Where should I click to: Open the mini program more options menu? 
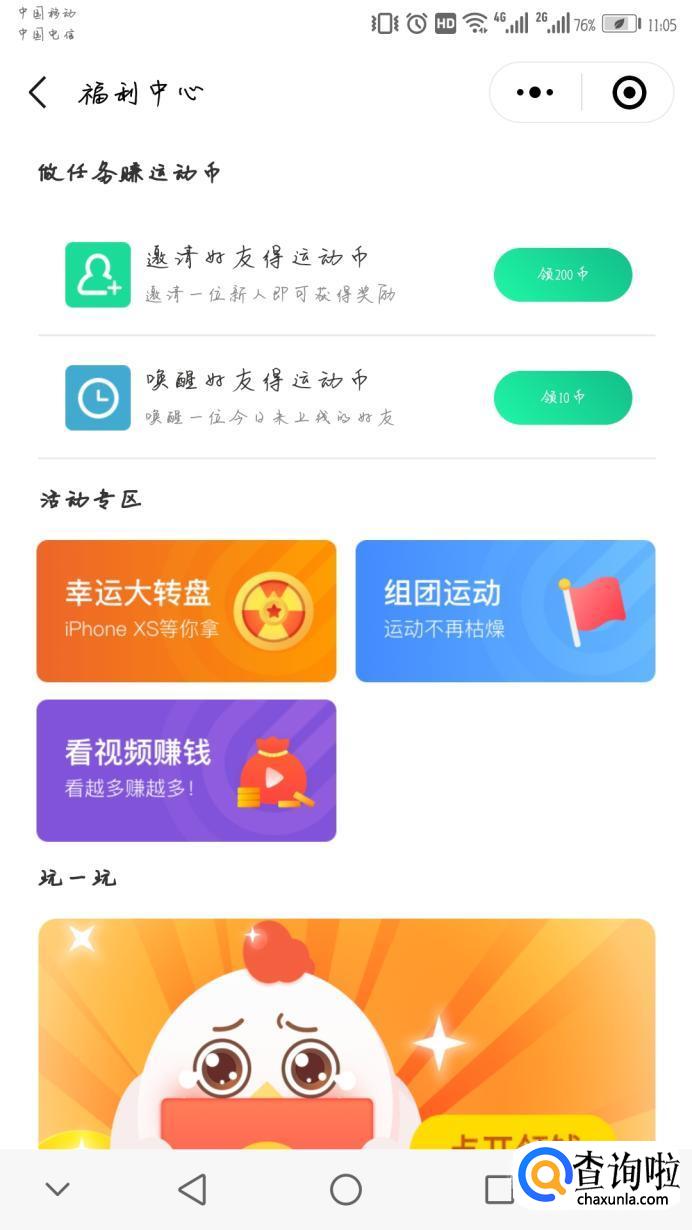(535, 93)
